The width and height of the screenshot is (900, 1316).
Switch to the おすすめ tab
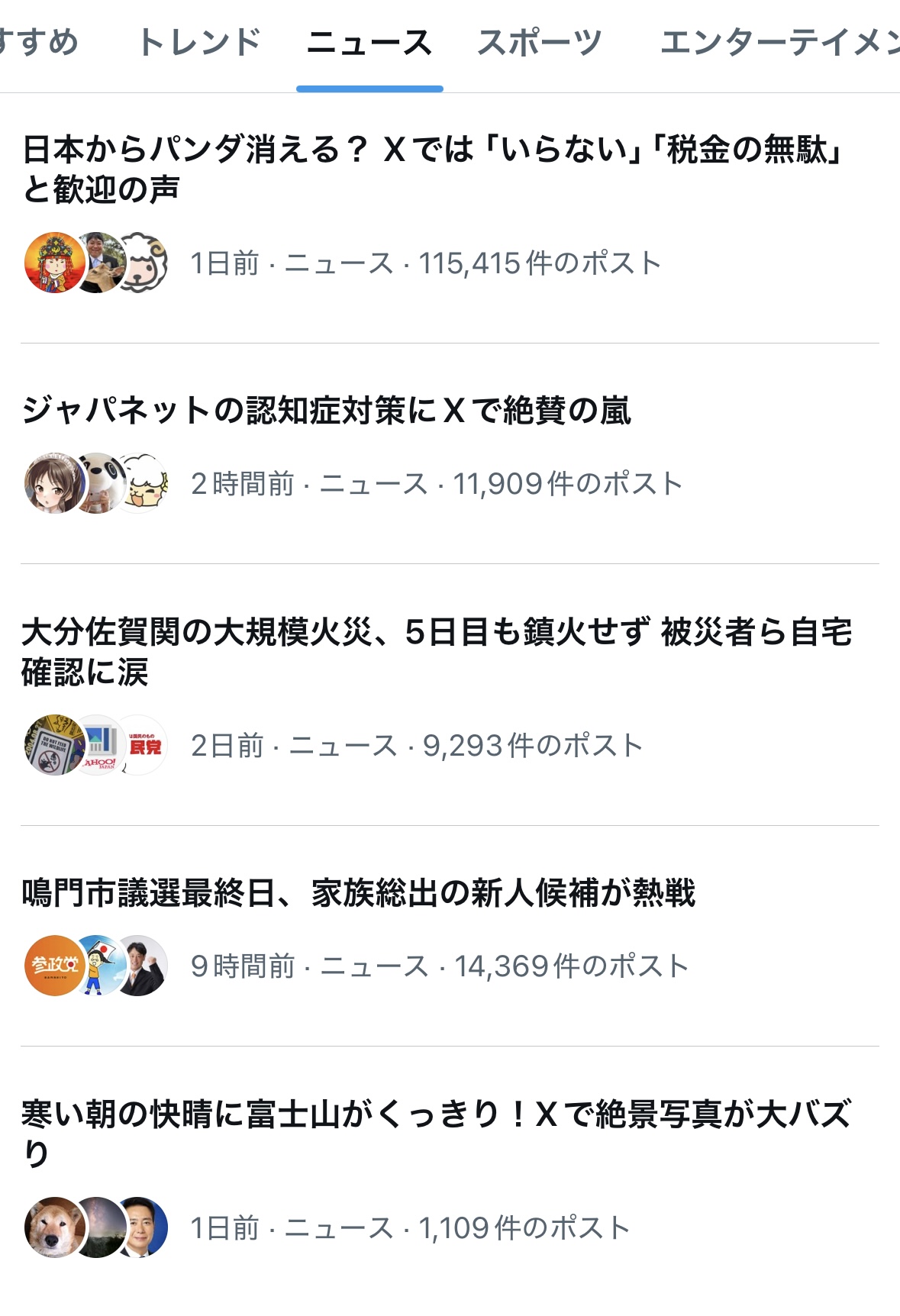pyautogui.click(x=38, y=43)
